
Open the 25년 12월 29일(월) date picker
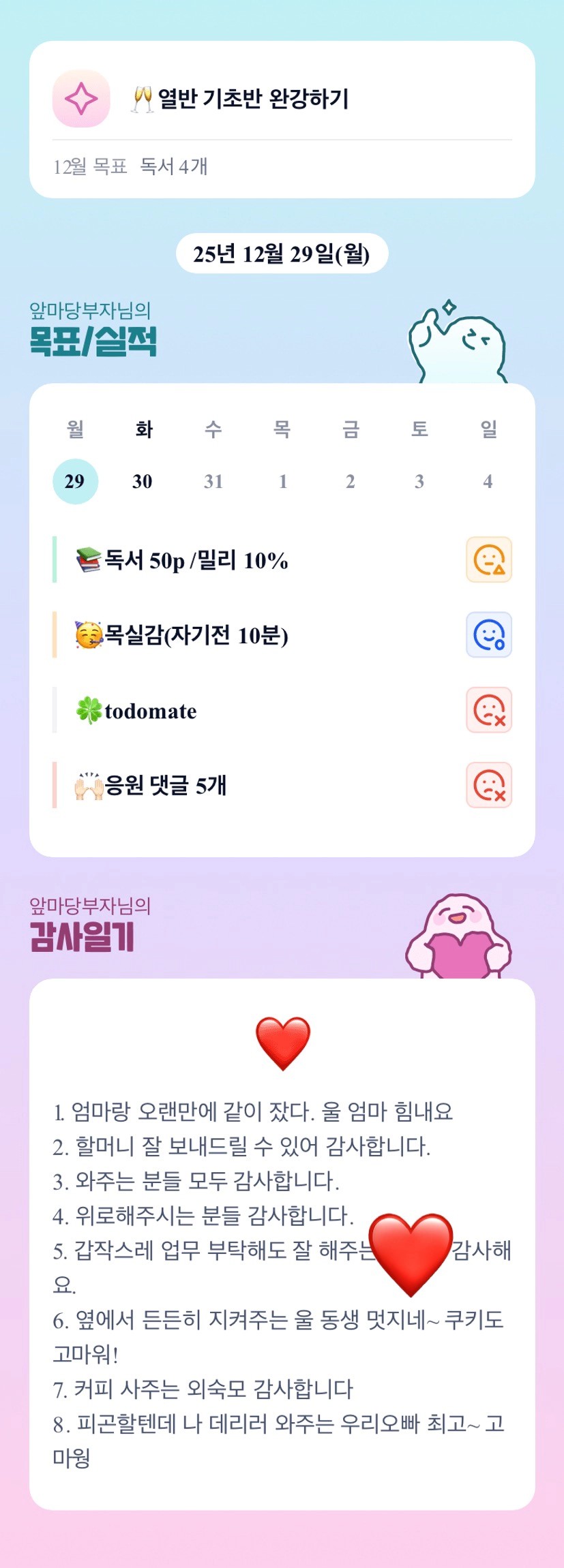coord(282,254)
